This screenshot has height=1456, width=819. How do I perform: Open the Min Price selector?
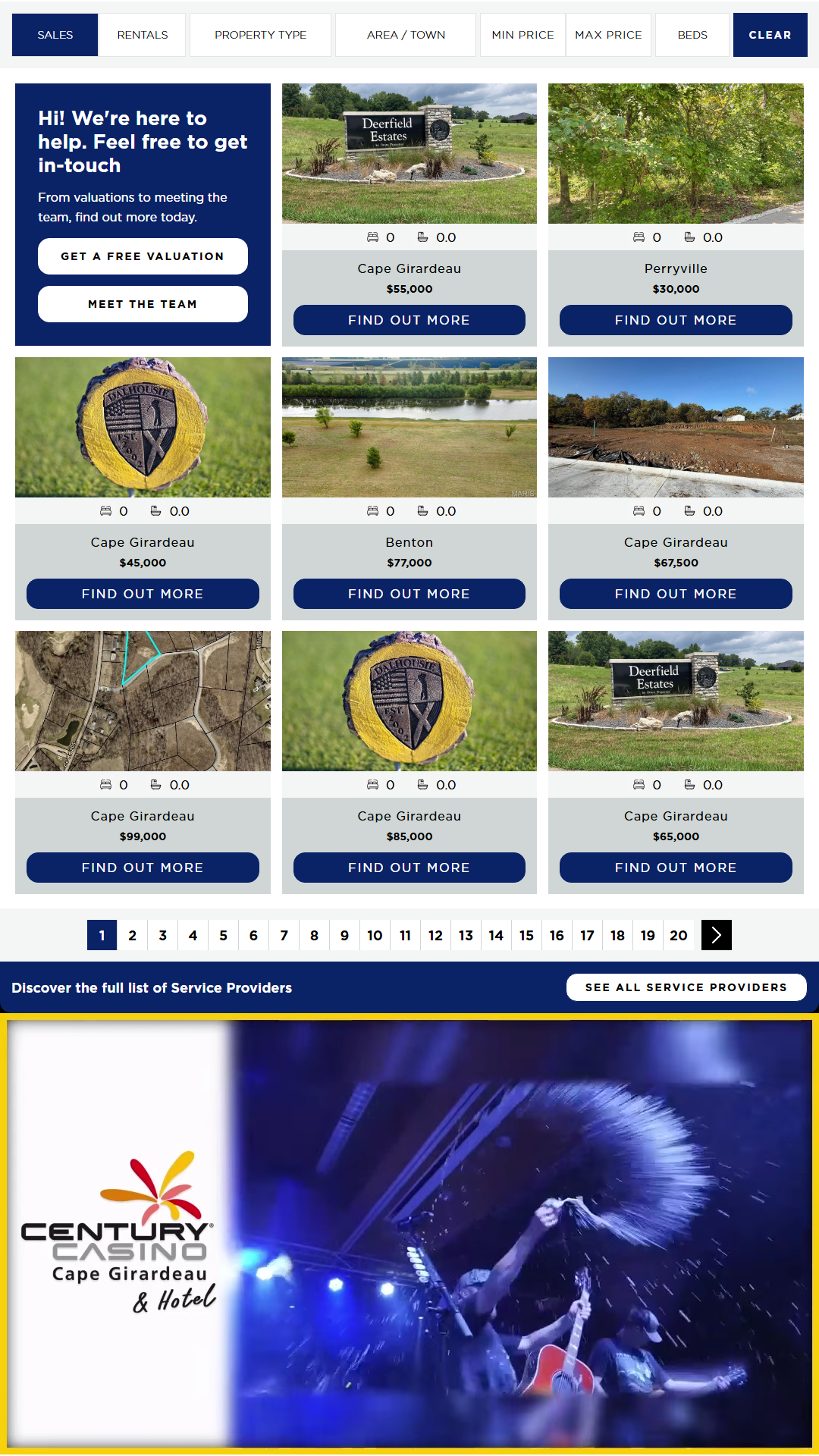pyautogui.click(x=522, y=35)
